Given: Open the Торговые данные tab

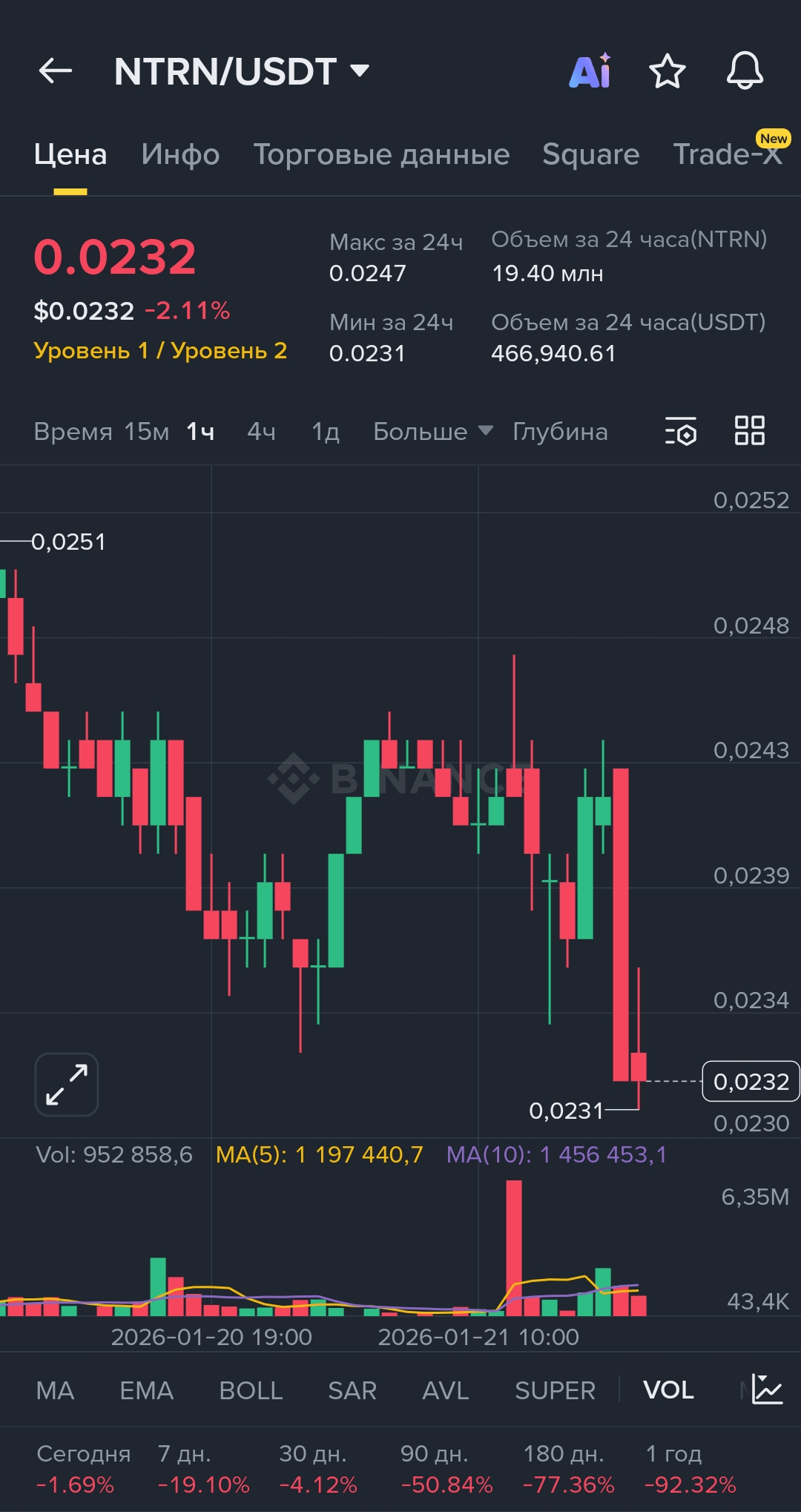Looking at the screenshot, I should (381, 154).
